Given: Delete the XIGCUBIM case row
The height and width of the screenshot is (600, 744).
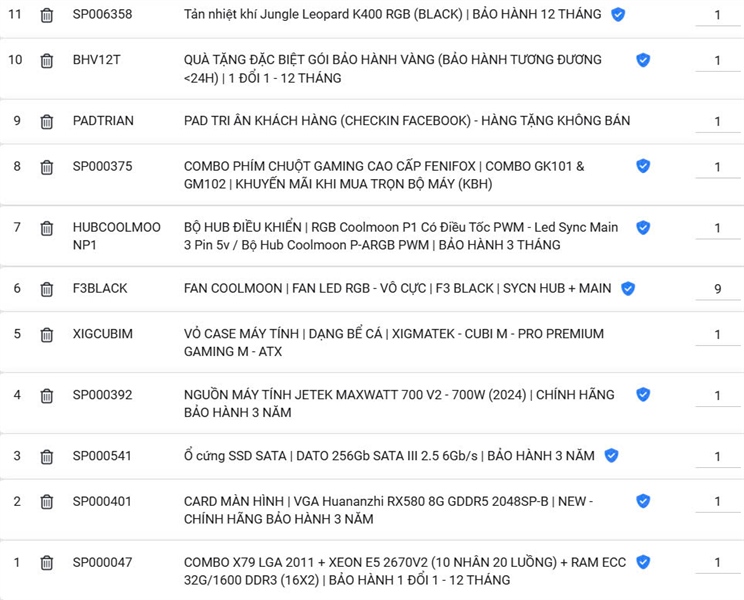Looking at the screenshot, I should point(47,334).
